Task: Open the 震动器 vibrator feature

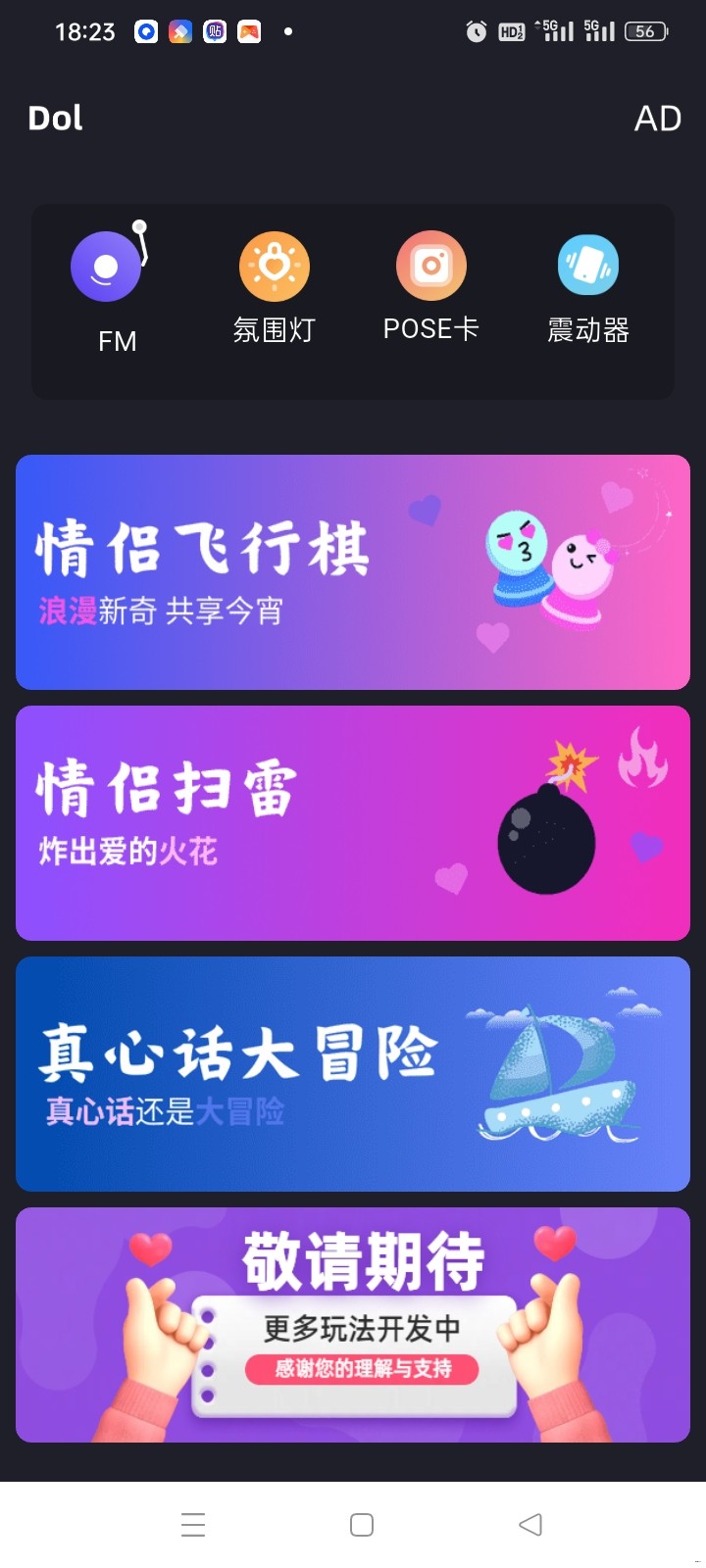Action: 586,284
